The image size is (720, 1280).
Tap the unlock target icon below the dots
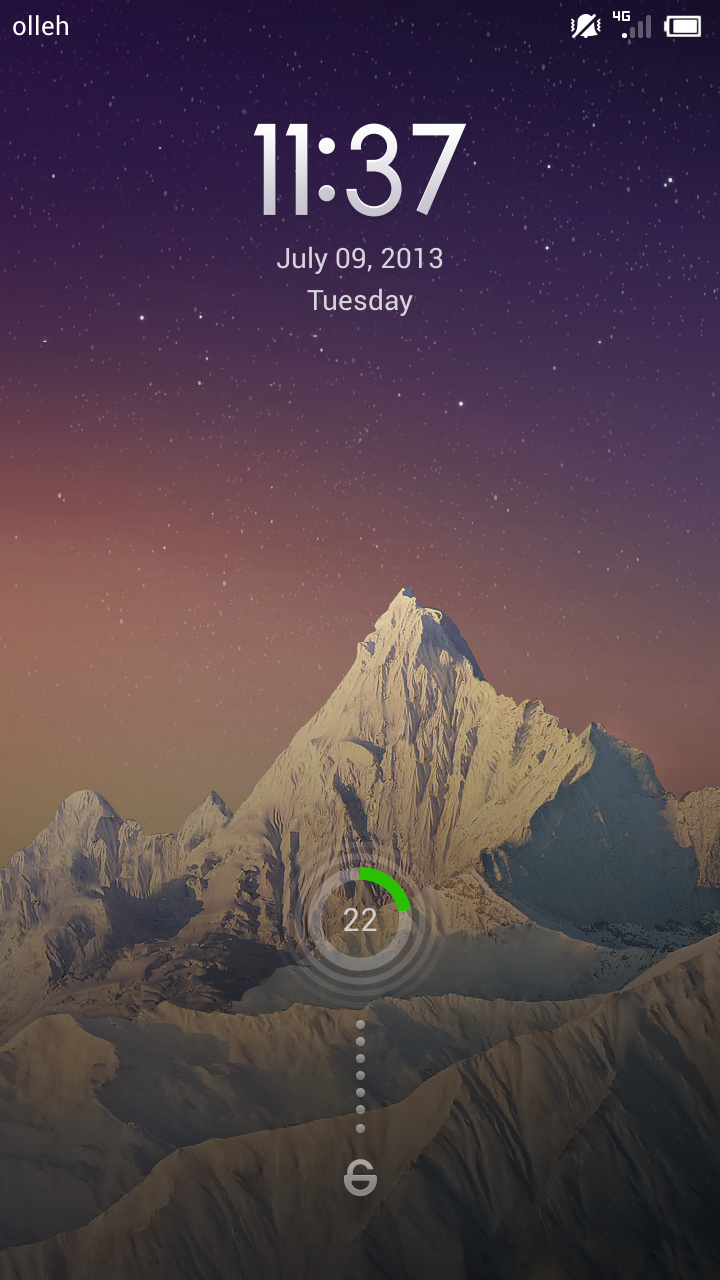360,1181
